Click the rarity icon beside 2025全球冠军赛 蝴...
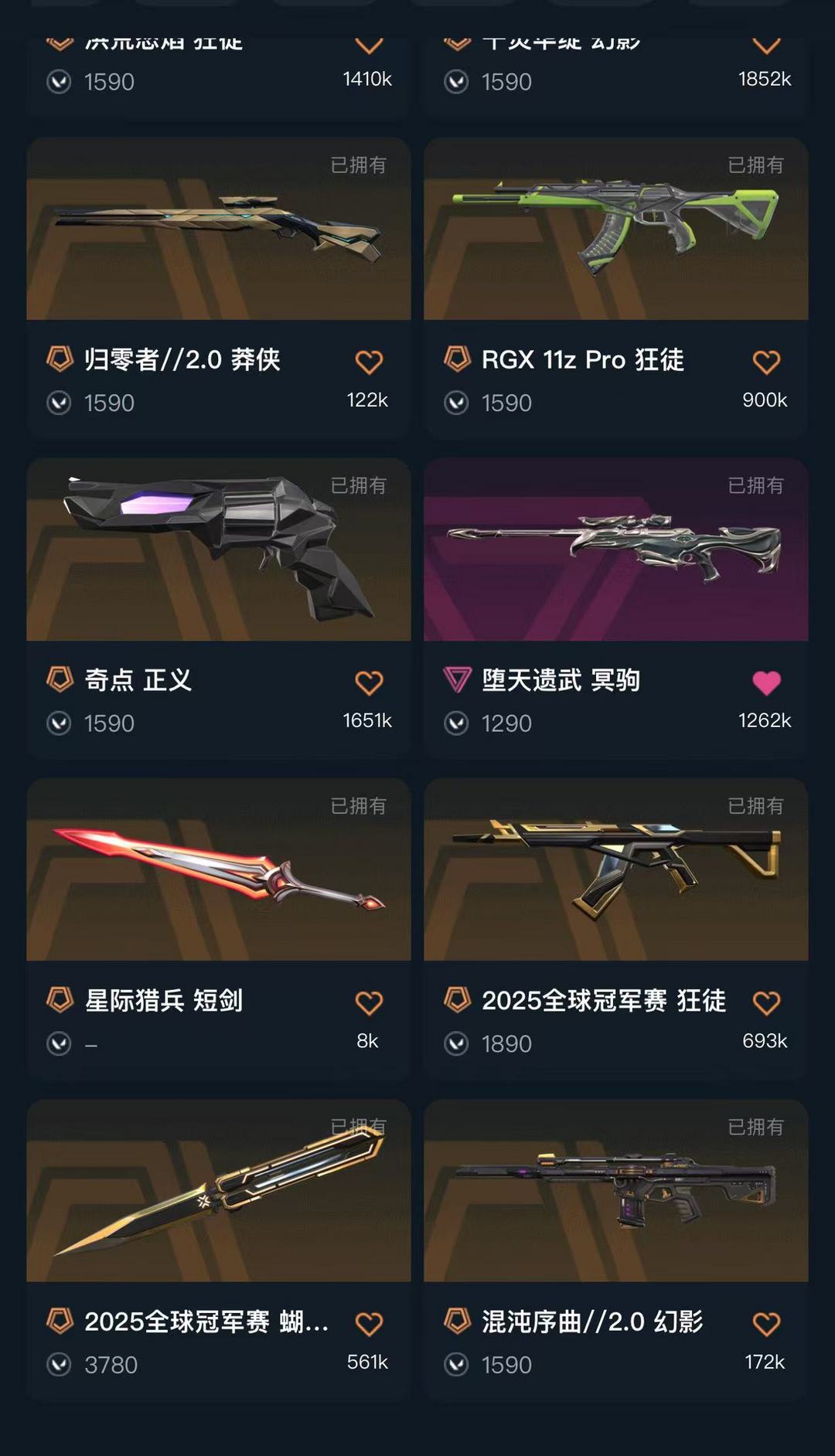Screen dimensions: 835x1456 pos(60,1322)
